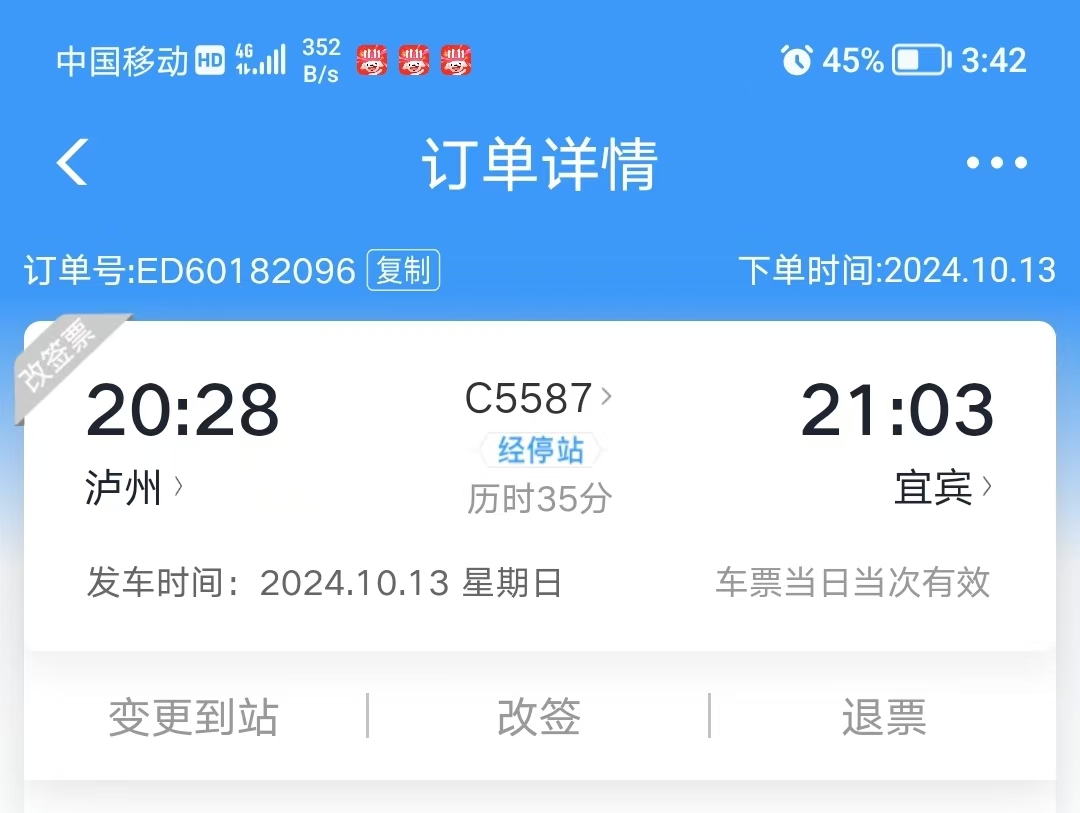Copy the order number with 复制
Viewport: 1080px width, 813px height.
403,271
